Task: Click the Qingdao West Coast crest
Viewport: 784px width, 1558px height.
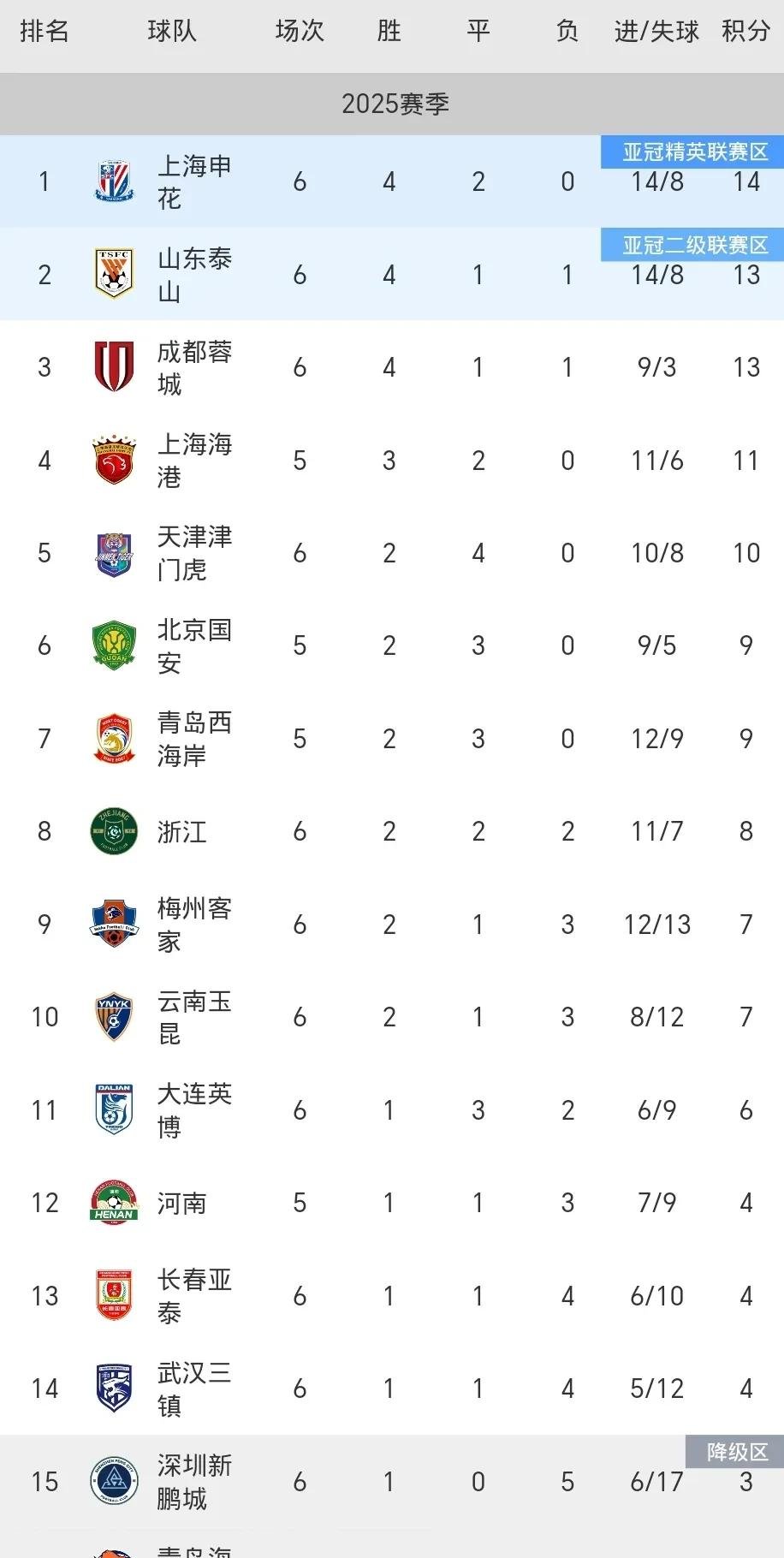Action: pyautogui.click(x=113, y=738)
